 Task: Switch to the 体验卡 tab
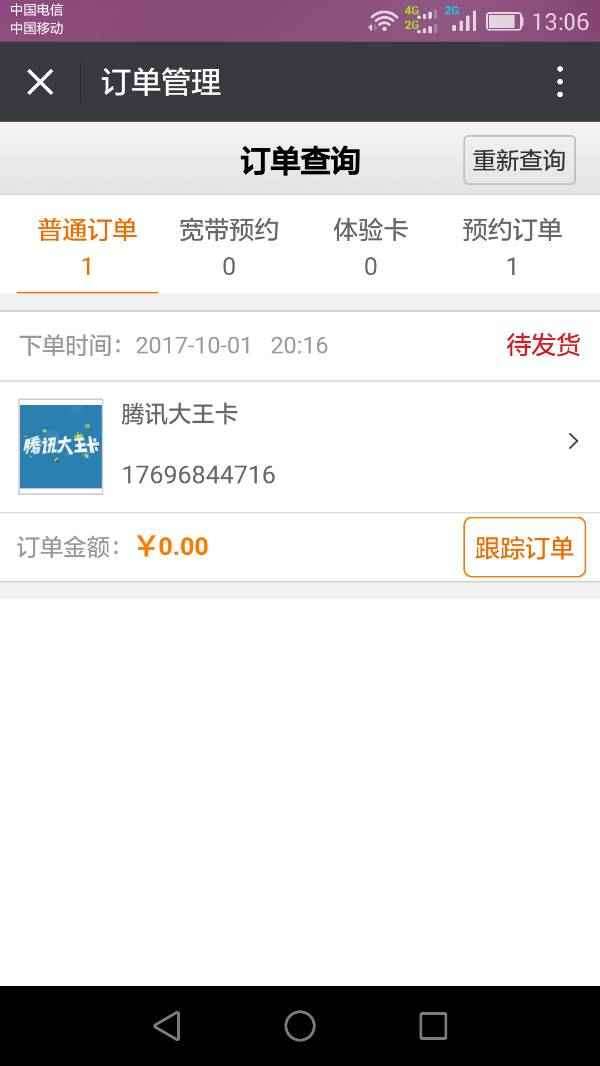tap(371, 246)
